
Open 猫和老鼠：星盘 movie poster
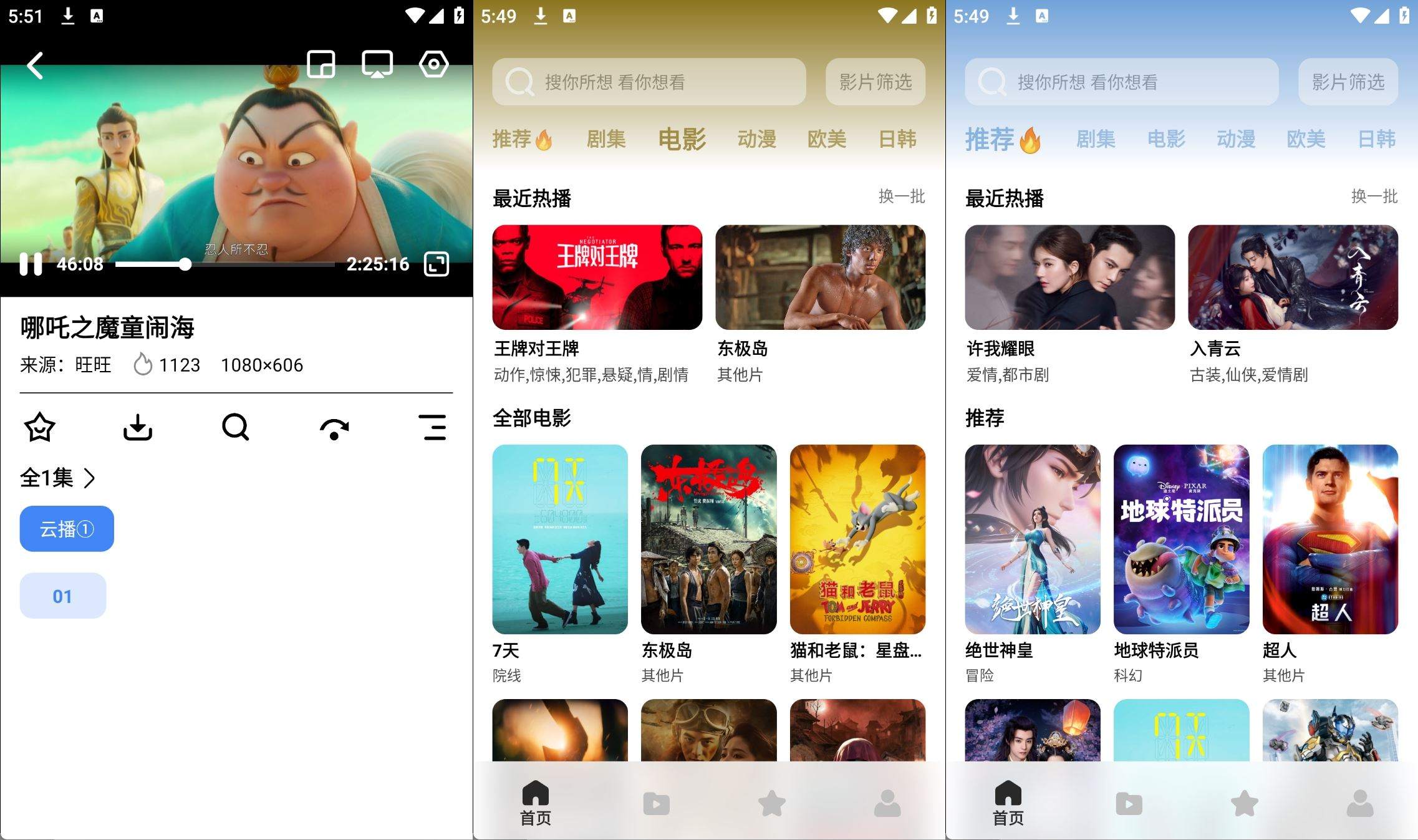click(857, 539)
